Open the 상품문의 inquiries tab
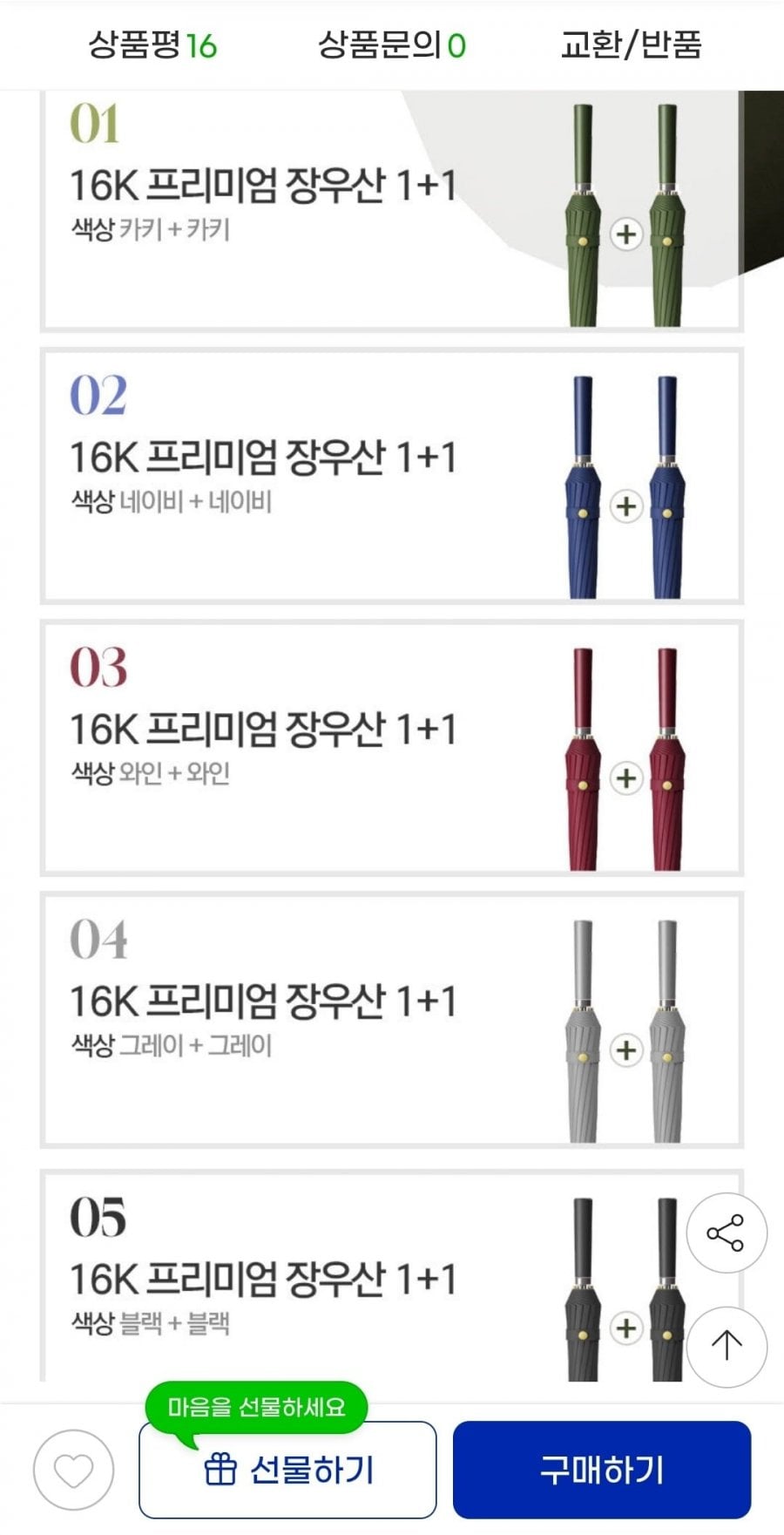The width and height of the screenshot is (784, 1535). 391,44
